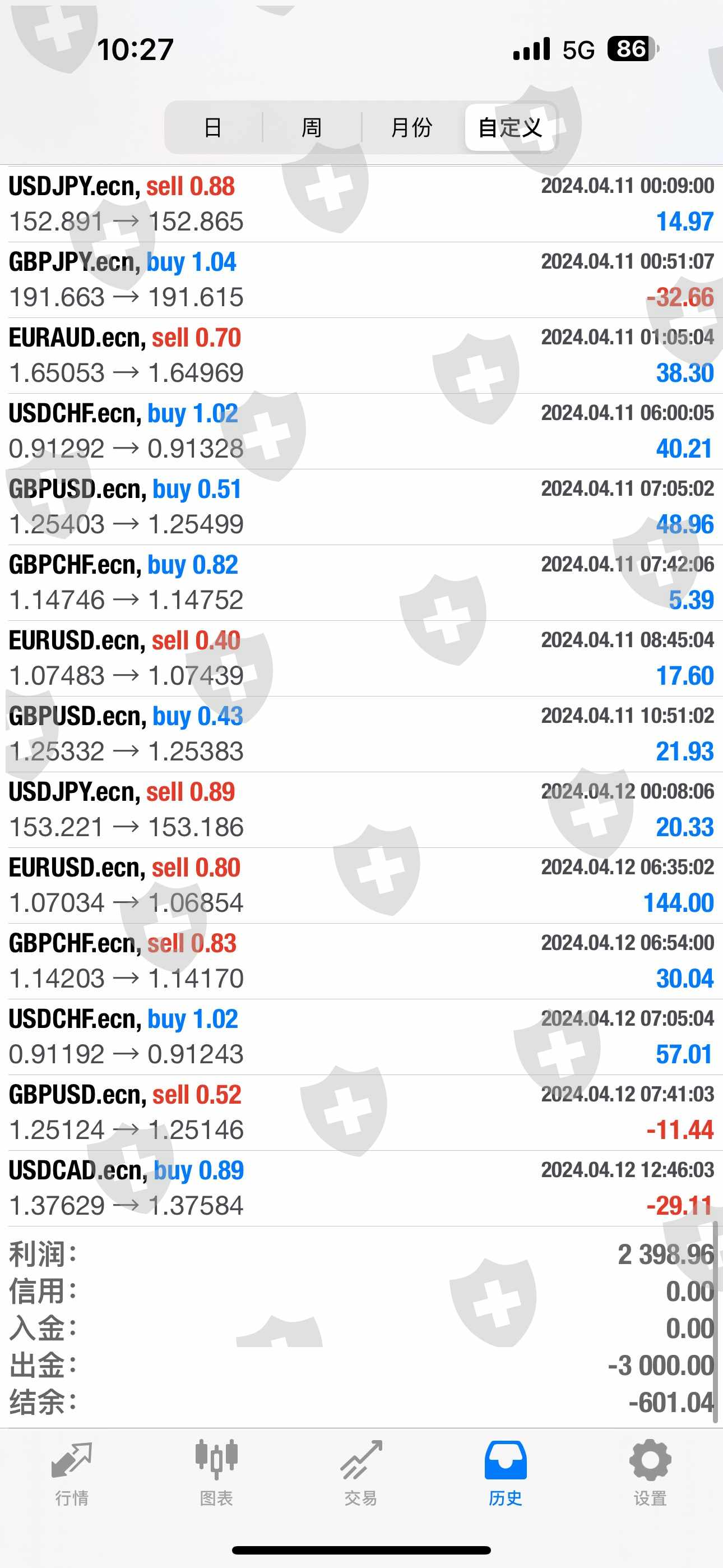Expand the EURUSD sell 0.40 trade
The width and height of the screenshot is (723, 1568).
(361, 658)
